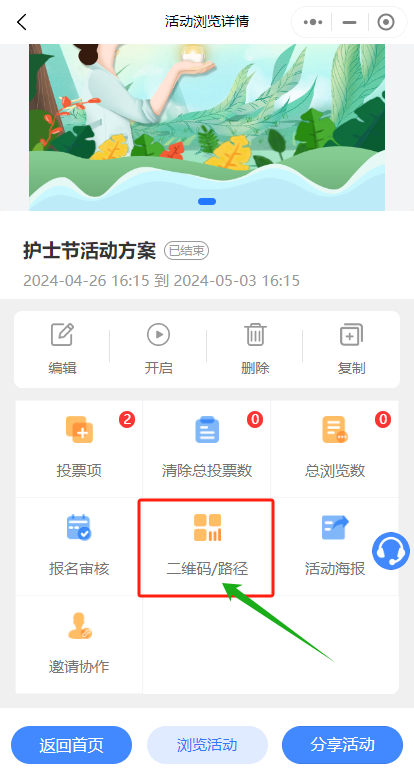Open 邀请协作 invite collaboration
This screenshot has width=414, height=780.
point(79,644)
